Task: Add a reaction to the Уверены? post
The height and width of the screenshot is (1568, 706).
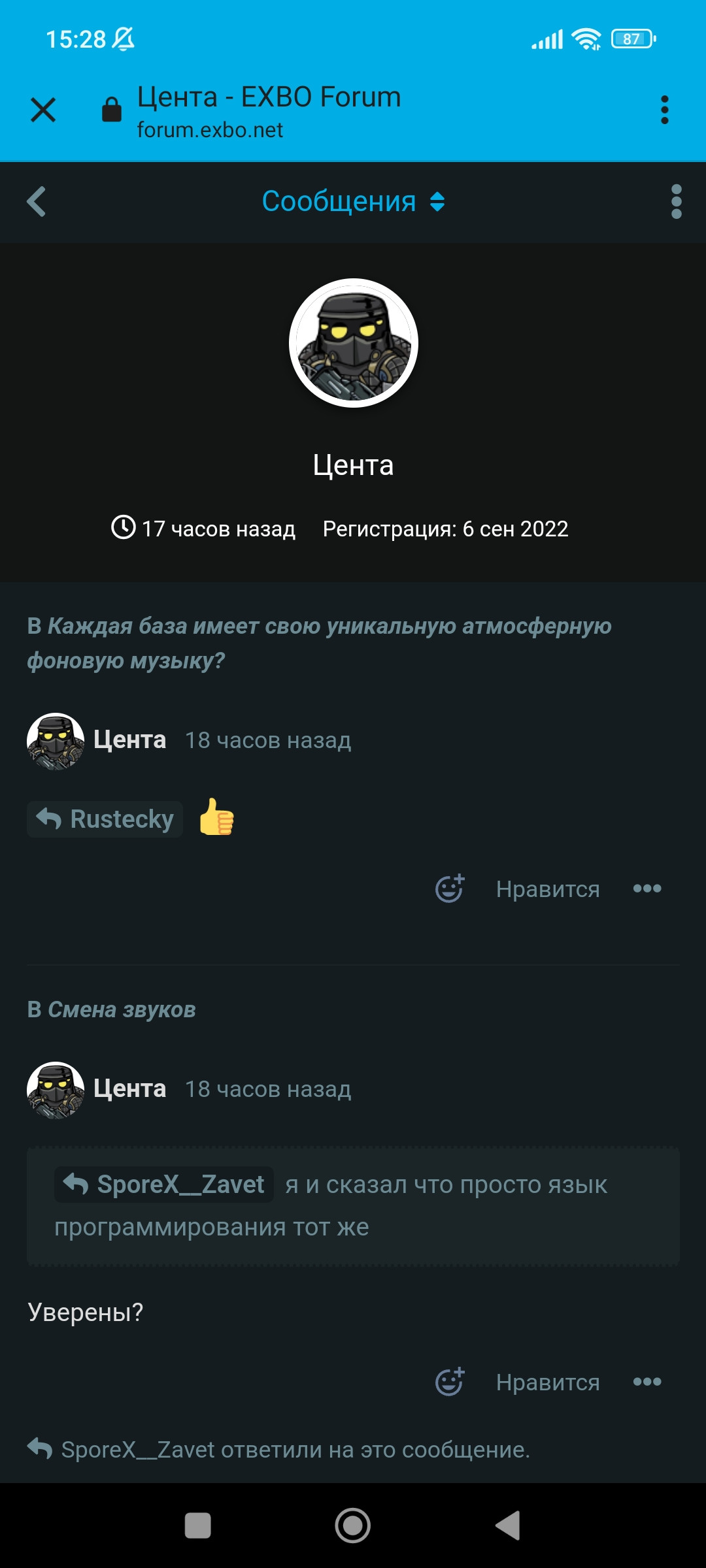Action: pos(449,1382)
